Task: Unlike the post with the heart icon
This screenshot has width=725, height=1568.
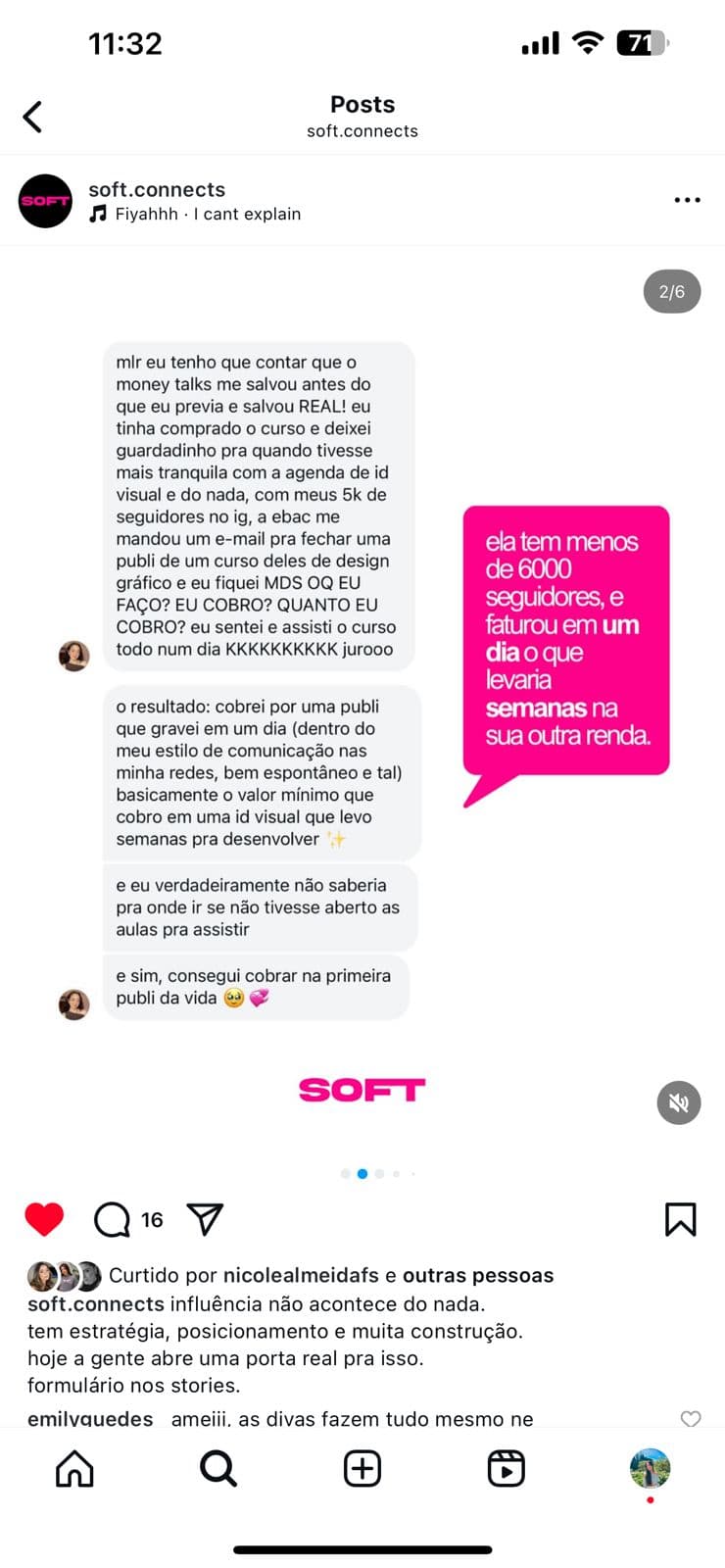Action: 44,1219
